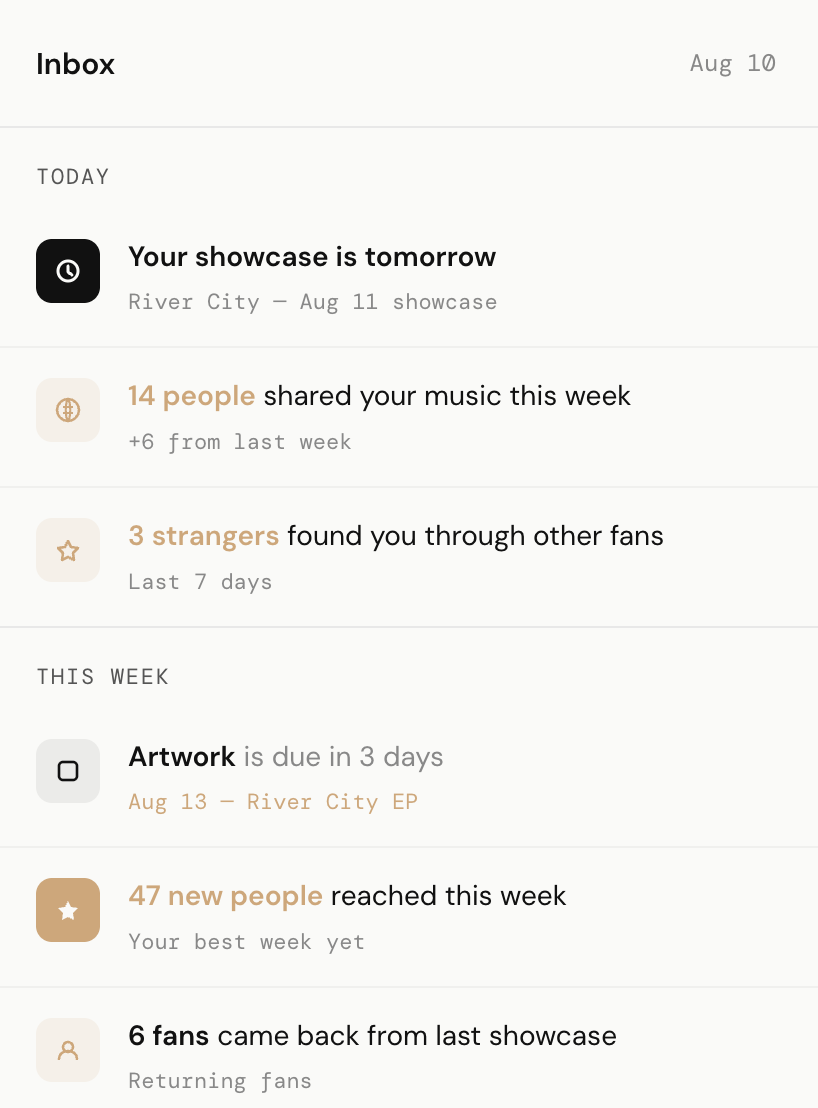
Task: Click the outlined star icon for strangers notification
Action: (x=68, y=550)
